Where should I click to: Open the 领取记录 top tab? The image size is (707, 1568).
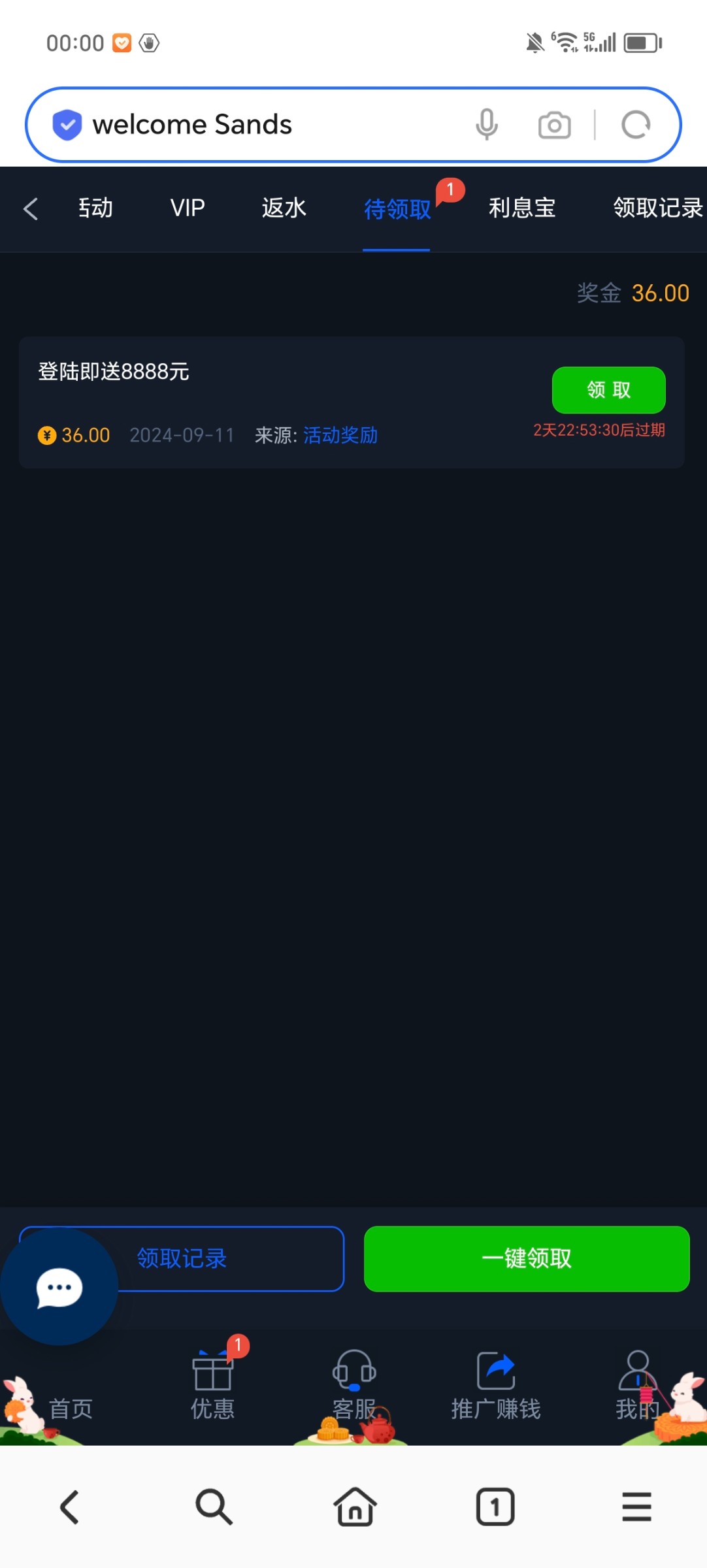click(657, 208)
